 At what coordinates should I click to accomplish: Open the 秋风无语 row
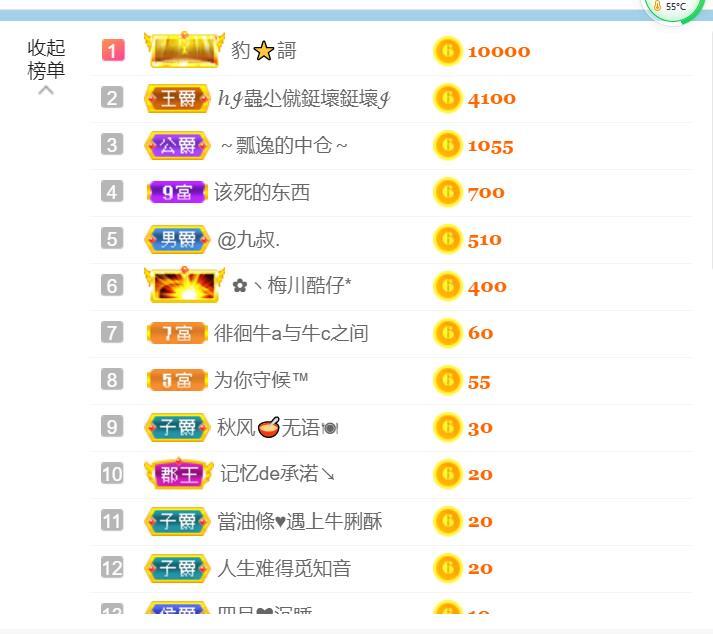277,427
